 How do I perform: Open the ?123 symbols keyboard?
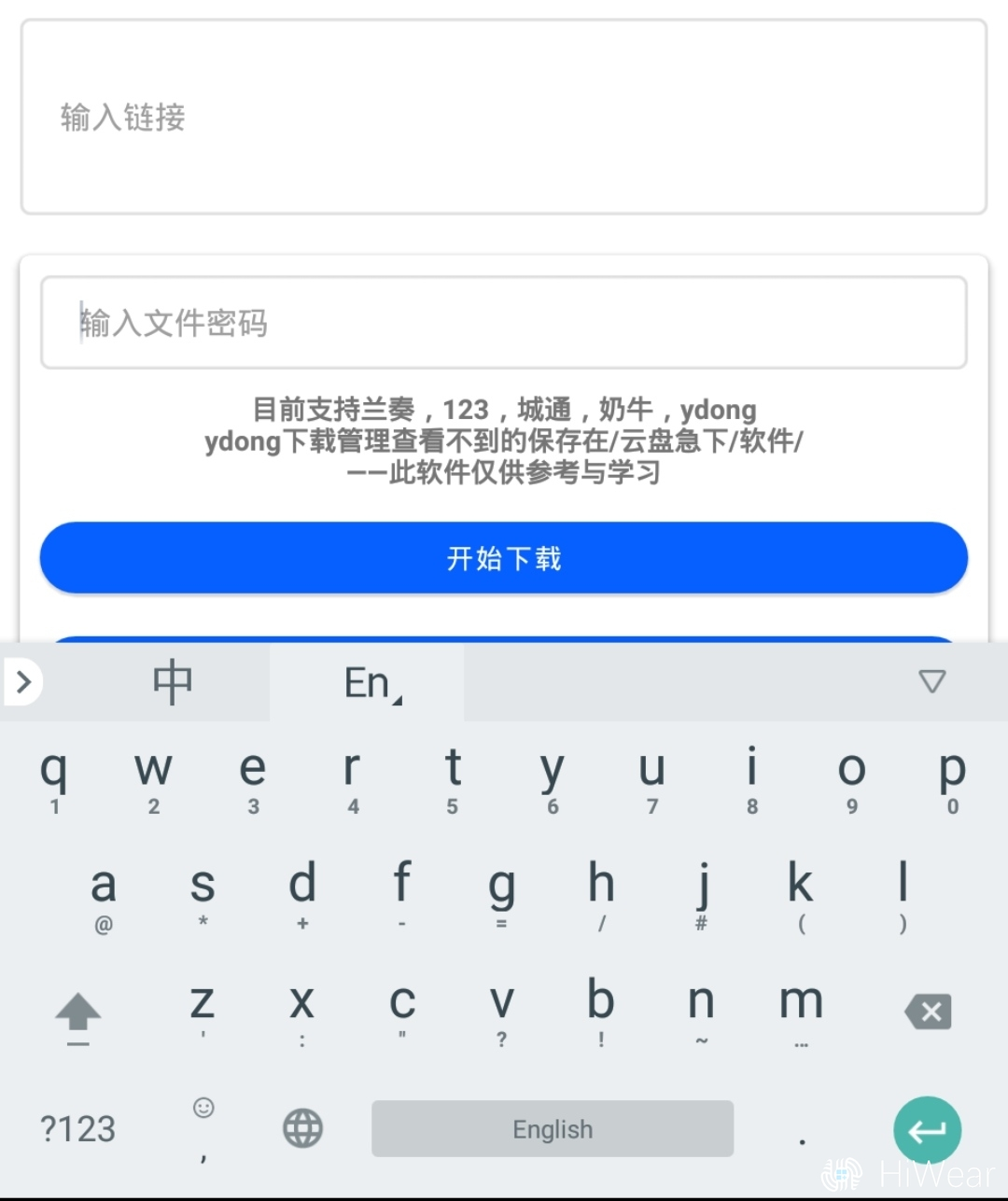point(78,1129)
